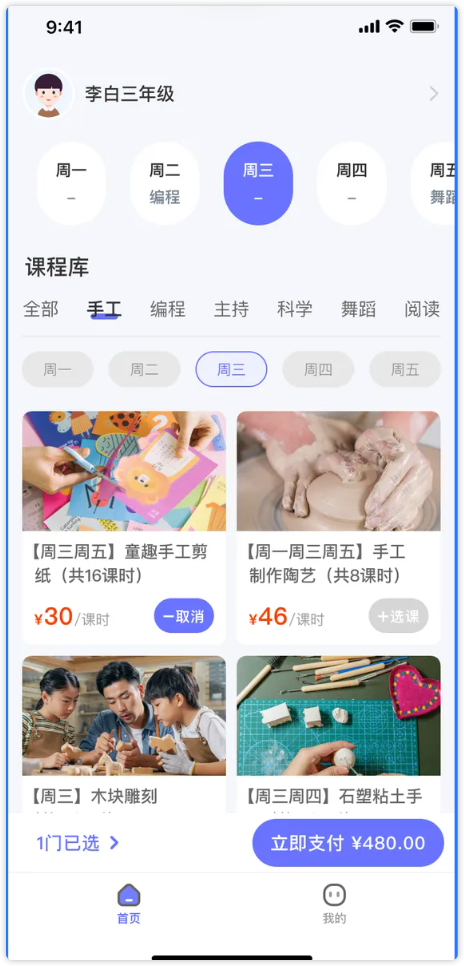Switch to the 编程 course category
This screenshot has width=464, height=966.
pyautogui.click(x=168, y=309)
